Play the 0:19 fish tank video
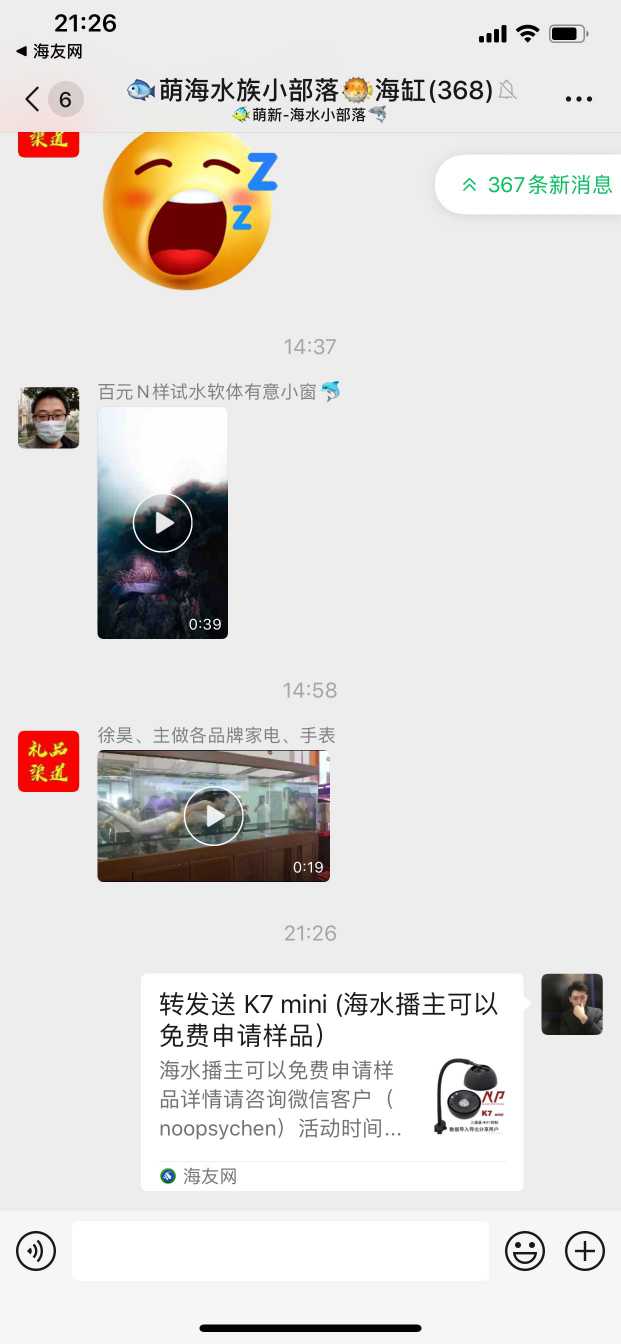This screenshot has height=1344, width=621. coord(213,816)
